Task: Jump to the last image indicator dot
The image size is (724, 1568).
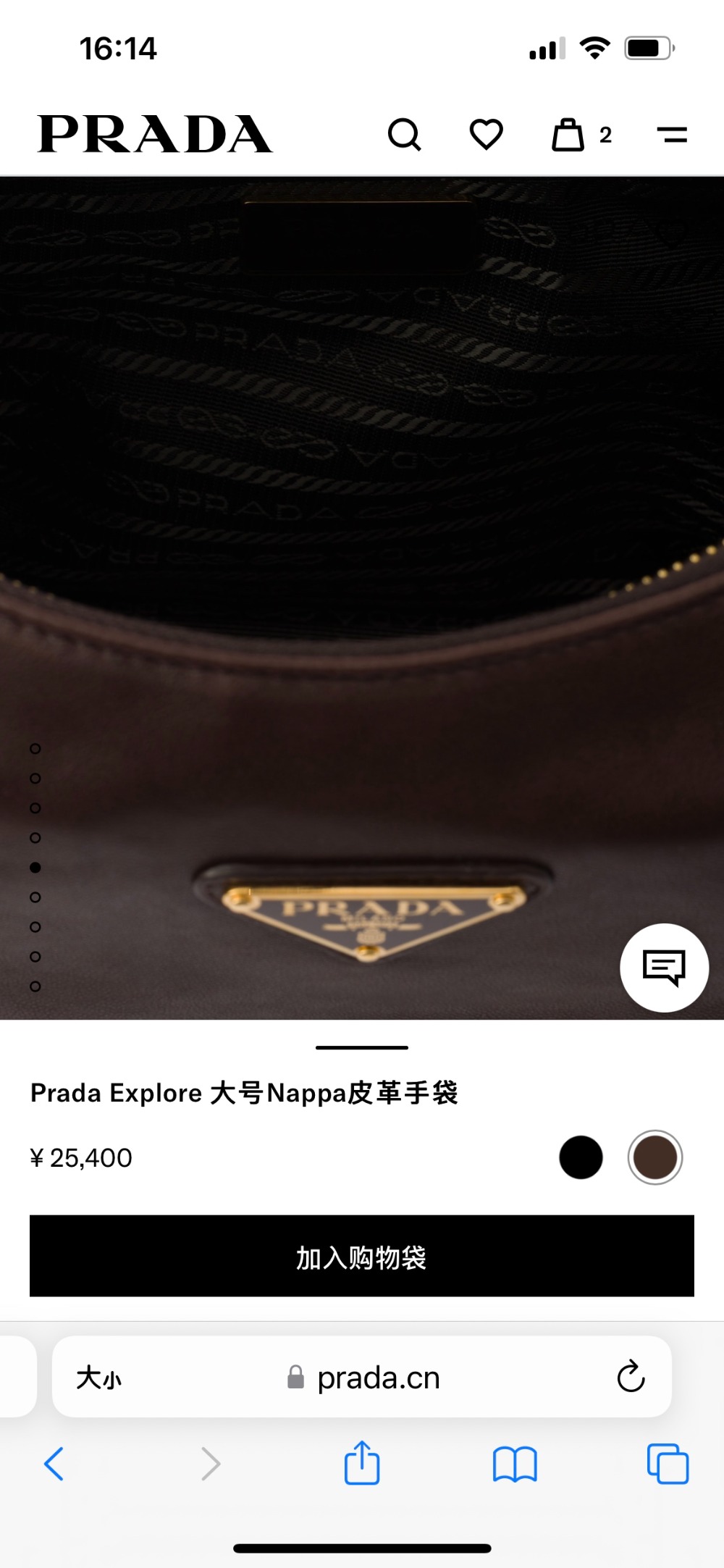Action: (x=35, y=986)
